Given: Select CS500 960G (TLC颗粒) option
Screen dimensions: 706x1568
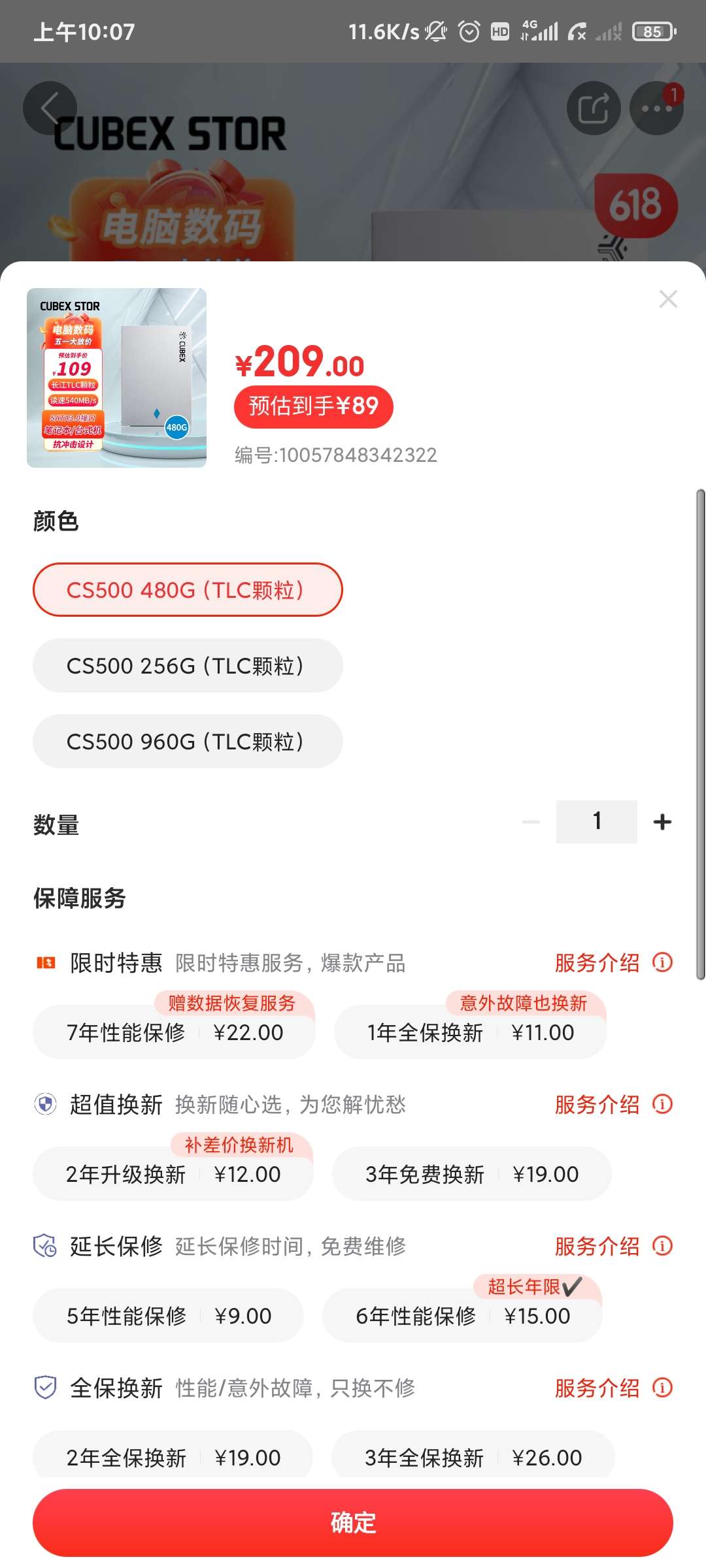Looking at the screenshot, I should [188, 742].
